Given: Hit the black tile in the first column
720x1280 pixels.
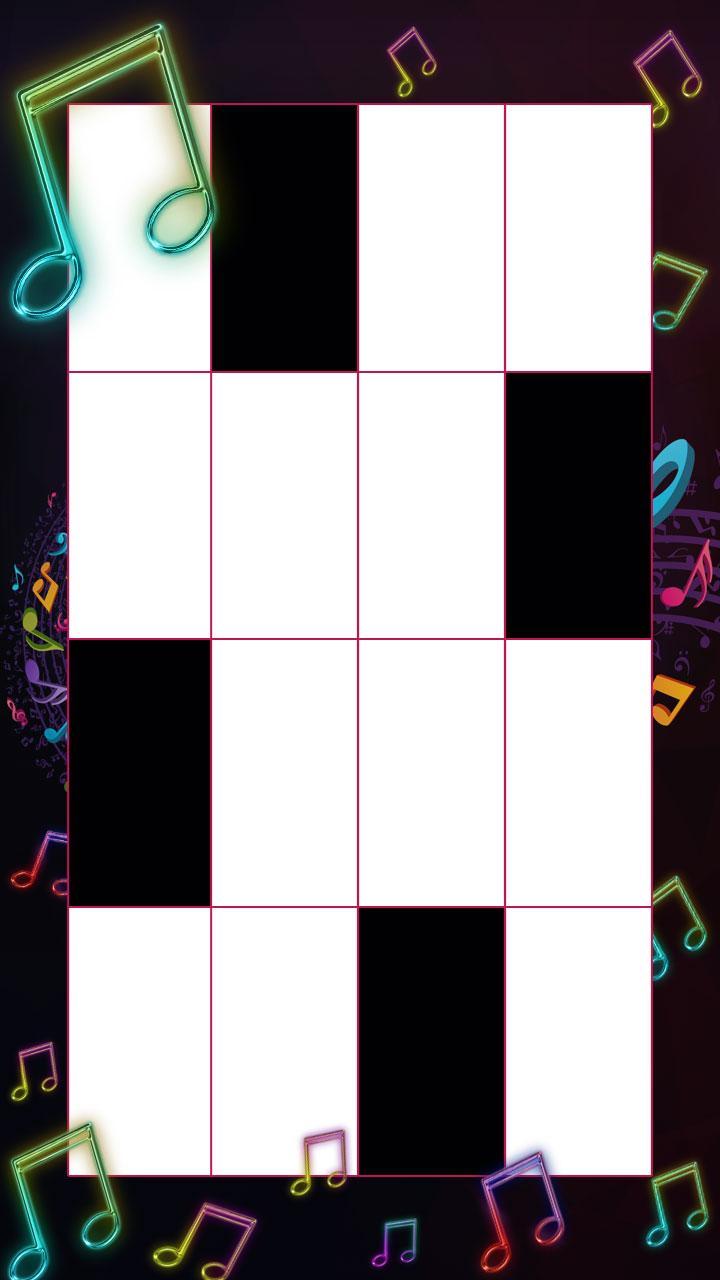Looking at the screenshot, I should (x=139, y=772).
